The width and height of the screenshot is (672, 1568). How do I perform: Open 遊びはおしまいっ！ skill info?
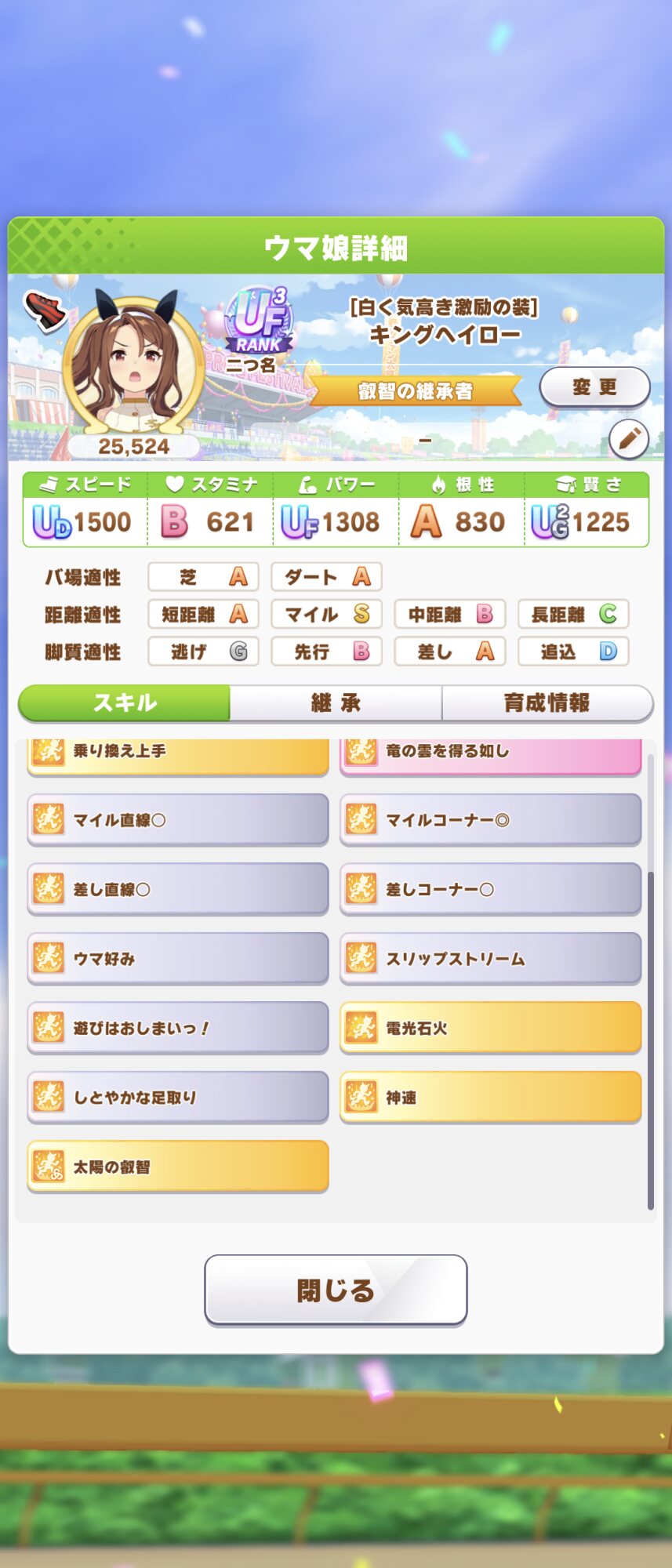click(177, 1028)
